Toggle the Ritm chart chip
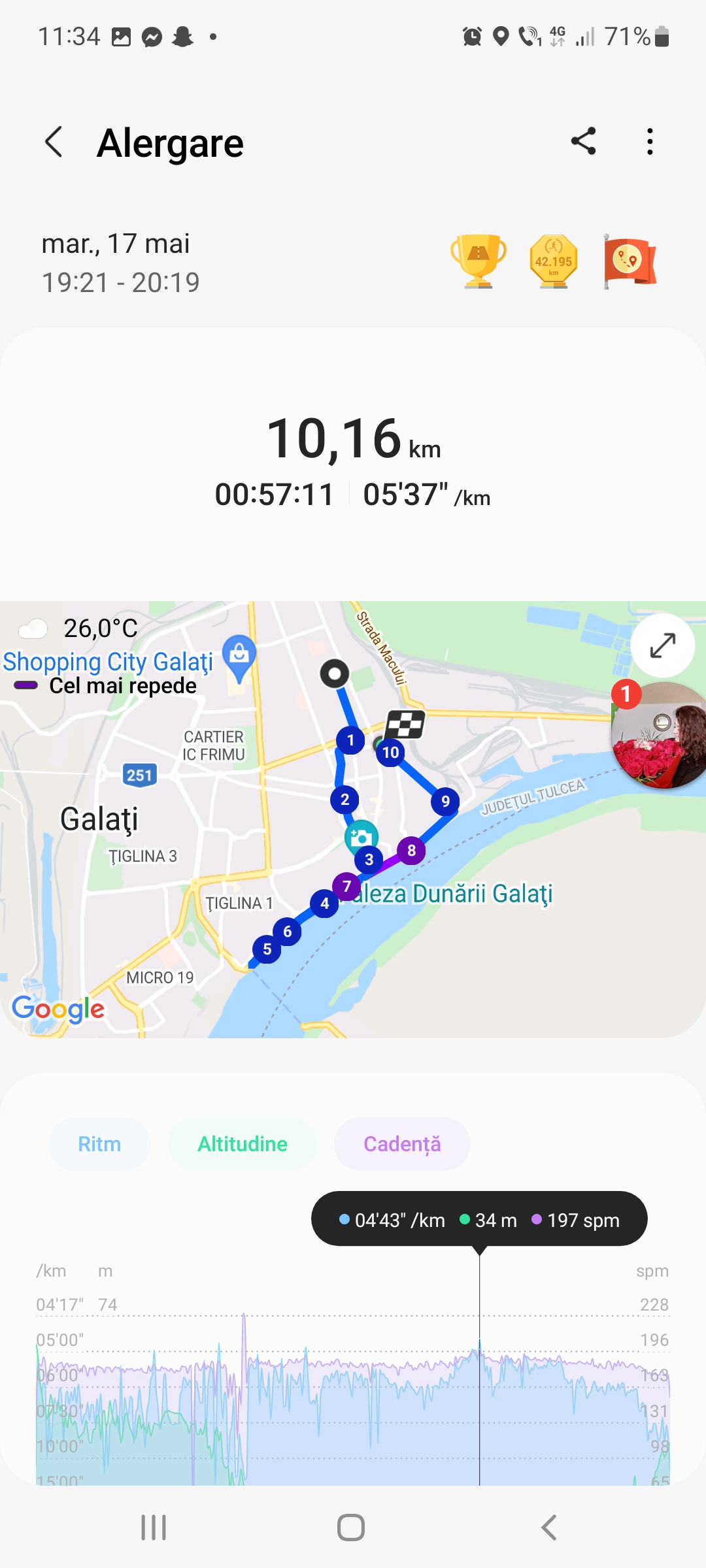Image resolution: width=706 pixels, height=1568 pixels. [99, 1144]
